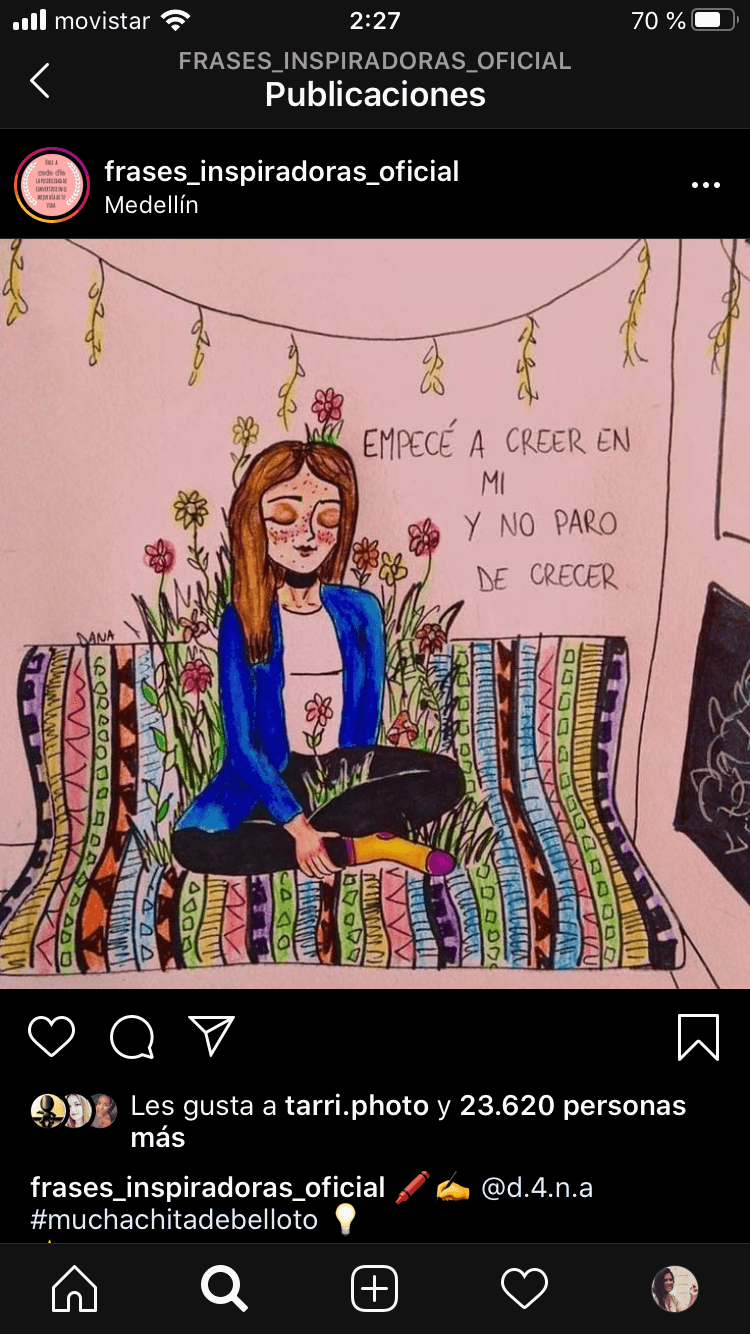This screenshot has width=750, height=1334.
Task: Open my profile tab avatar
Action: [x=674, y=1288]
